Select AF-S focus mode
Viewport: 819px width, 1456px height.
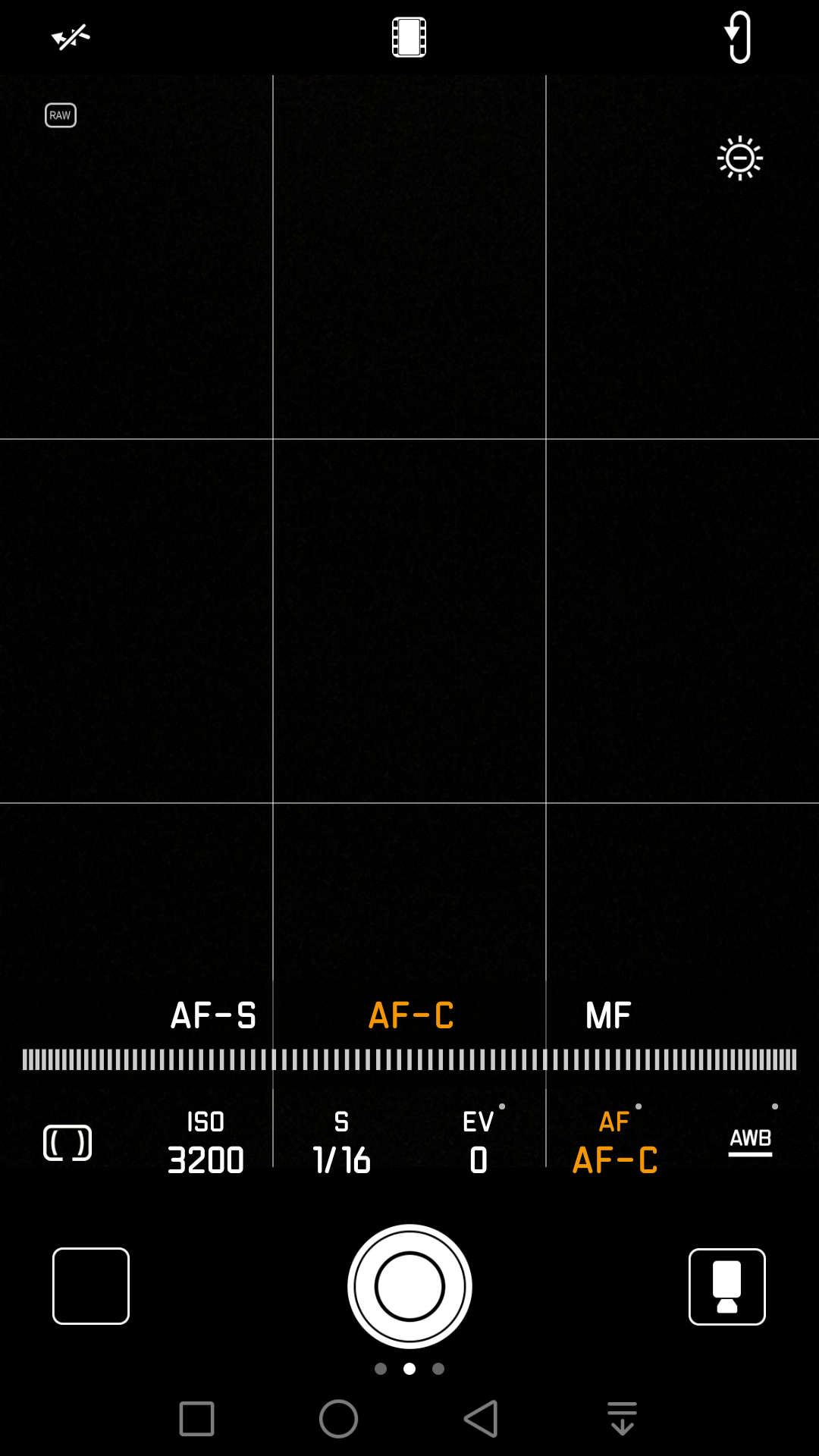click(213, 1015)
